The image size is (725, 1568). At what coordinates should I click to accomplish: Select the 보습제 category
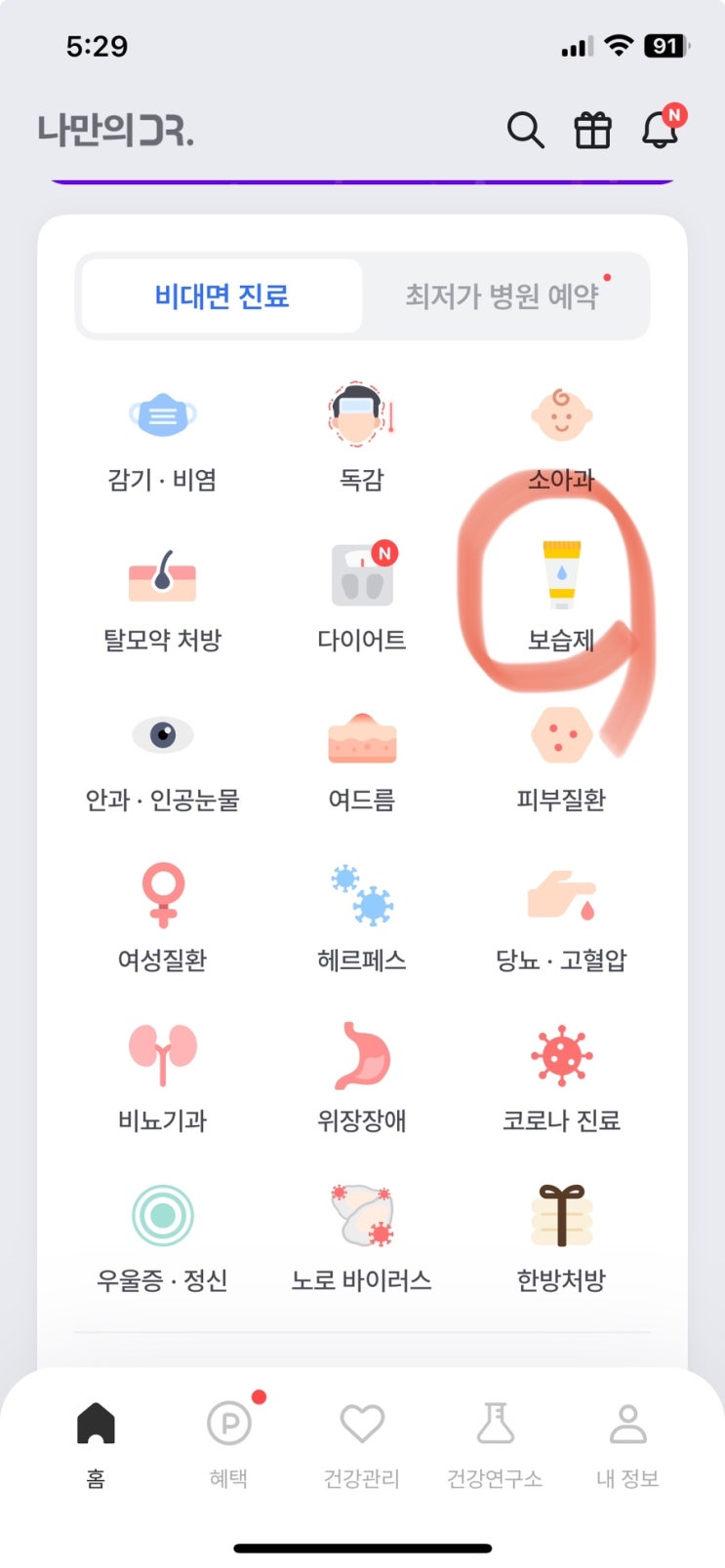point(561,598)
